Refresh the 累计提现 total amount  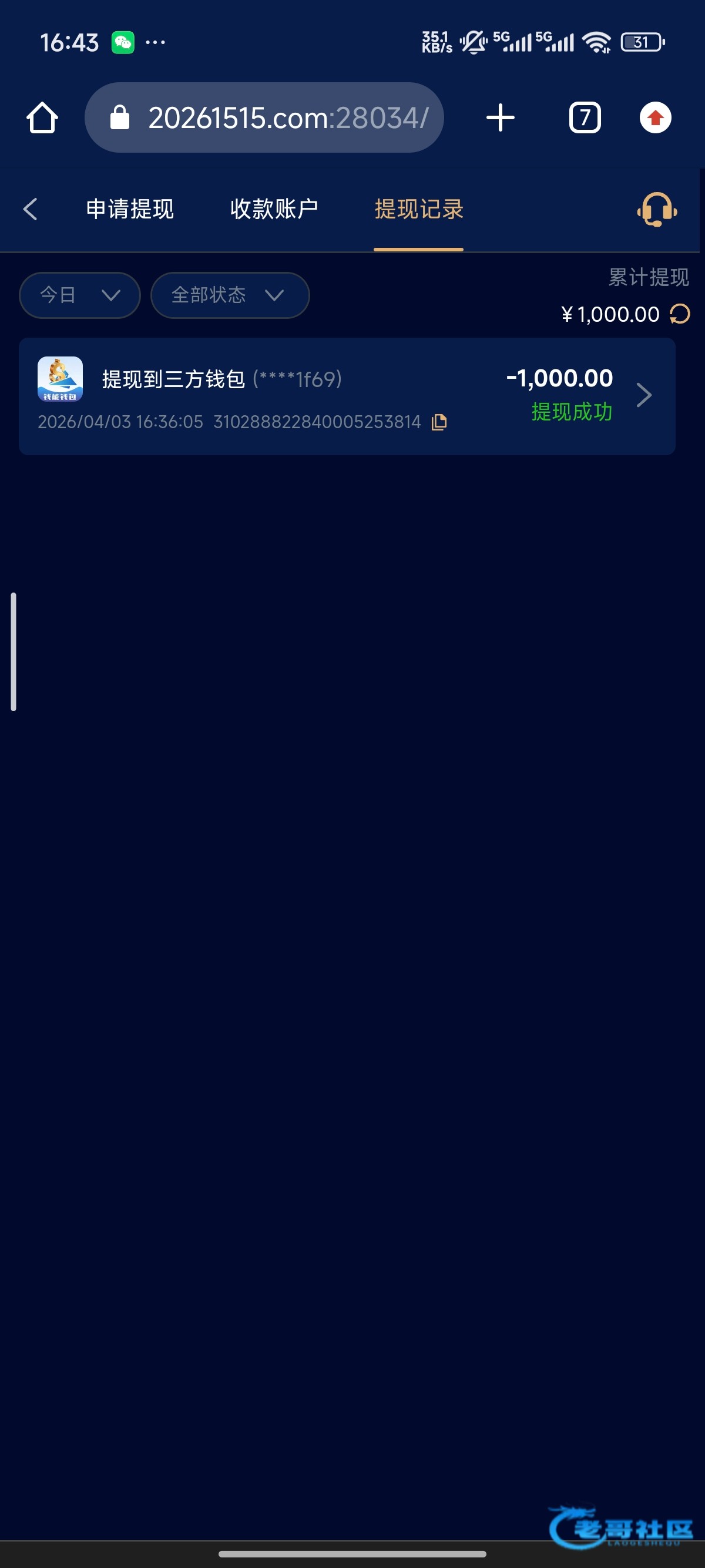pos(680,314)
